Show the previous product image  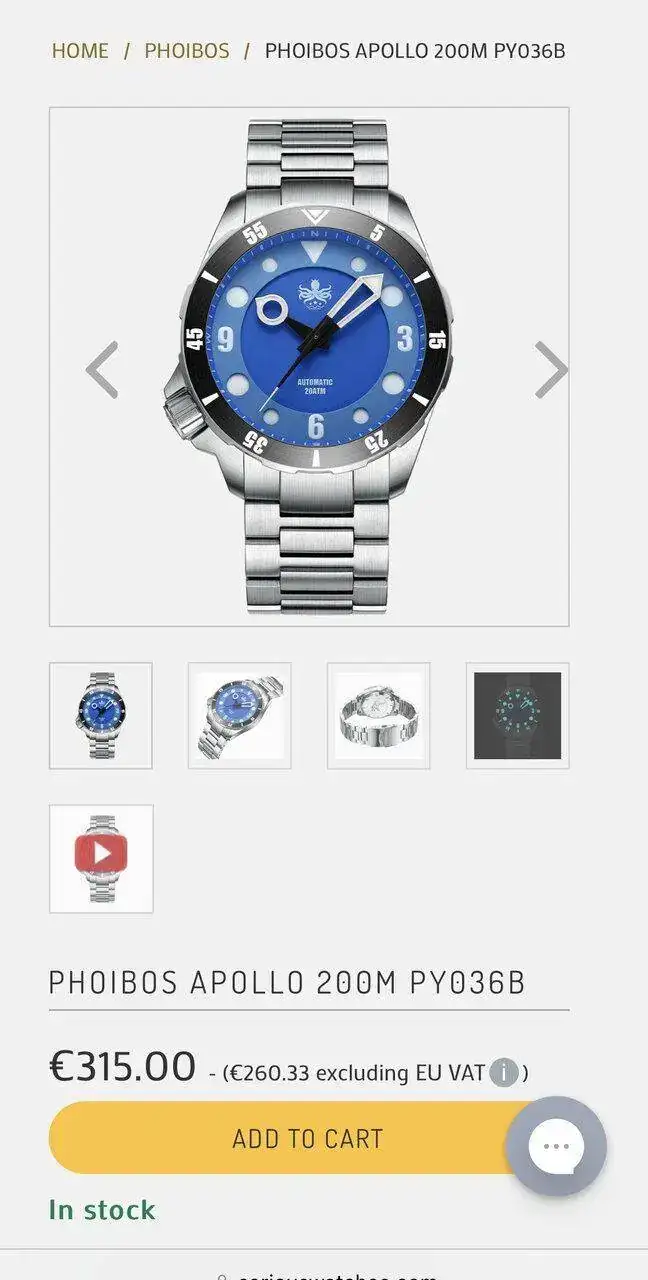[x=102, y=369]
